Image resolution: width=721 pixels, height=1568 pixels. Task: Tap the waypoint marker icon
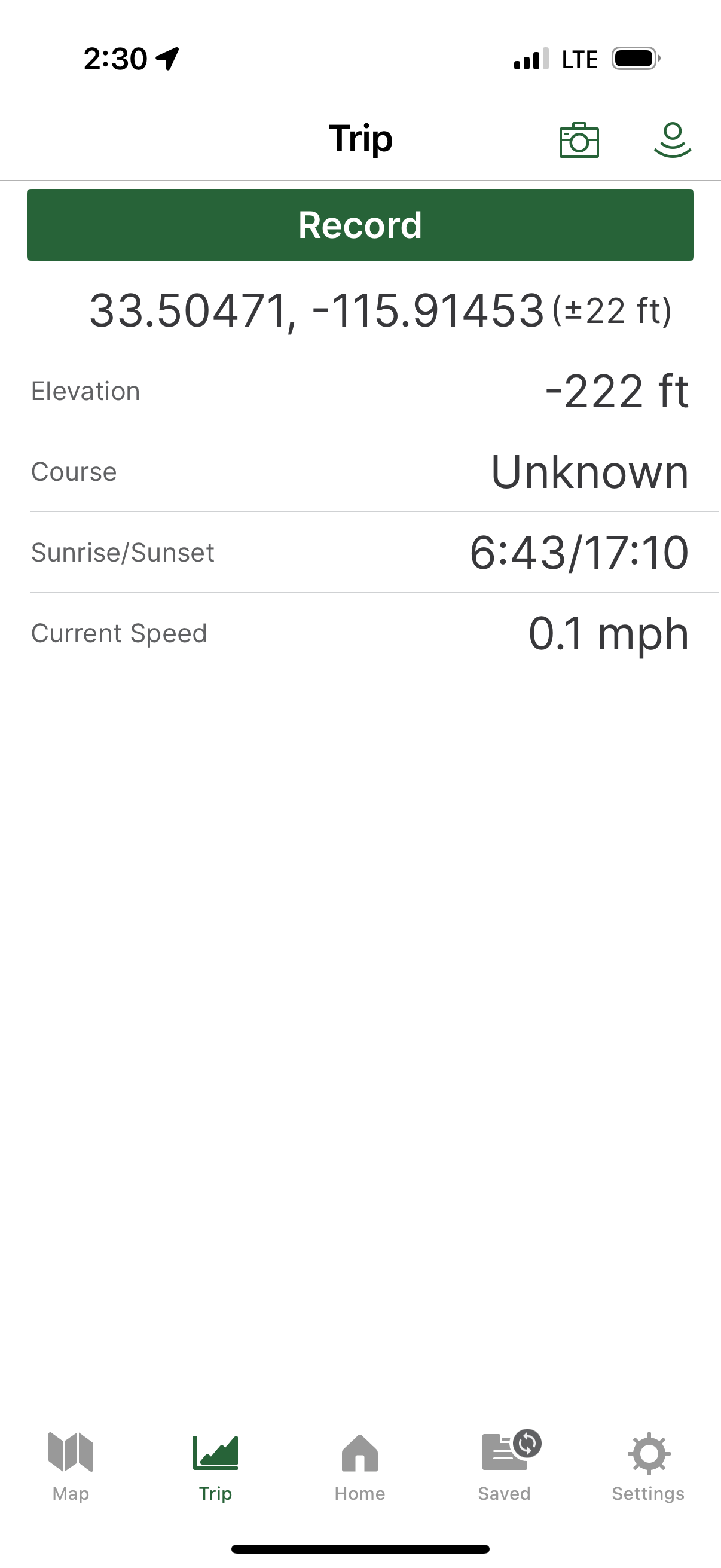click(673, 139)
